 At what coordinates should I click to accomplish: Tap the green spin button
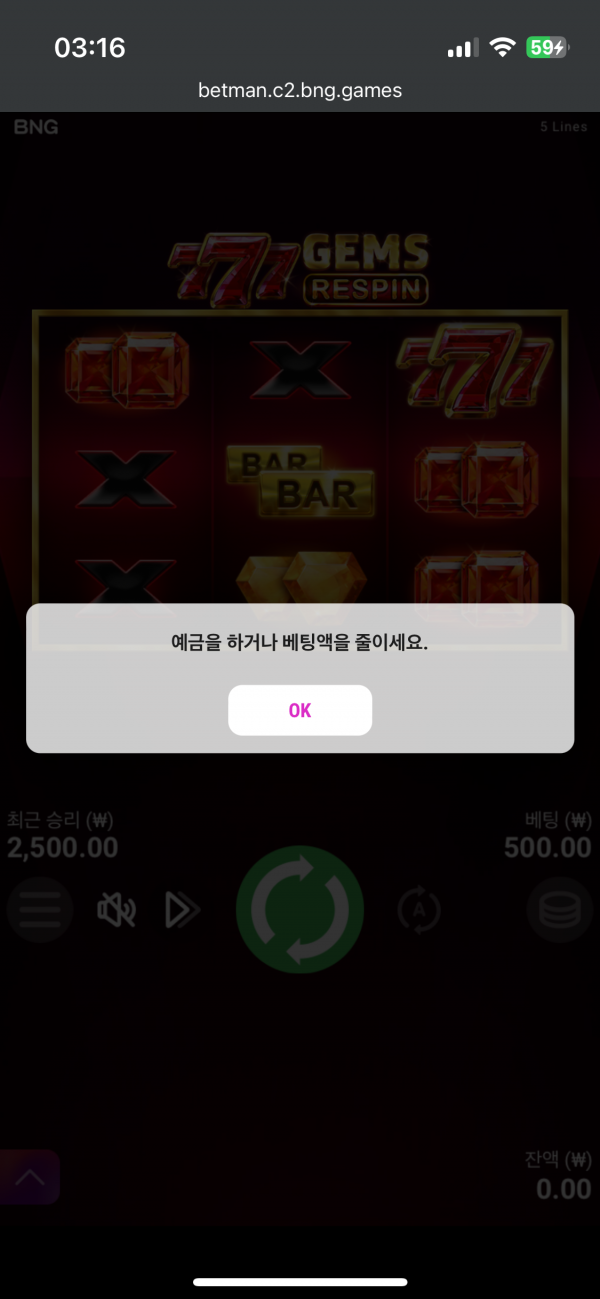tap(300, 909)
